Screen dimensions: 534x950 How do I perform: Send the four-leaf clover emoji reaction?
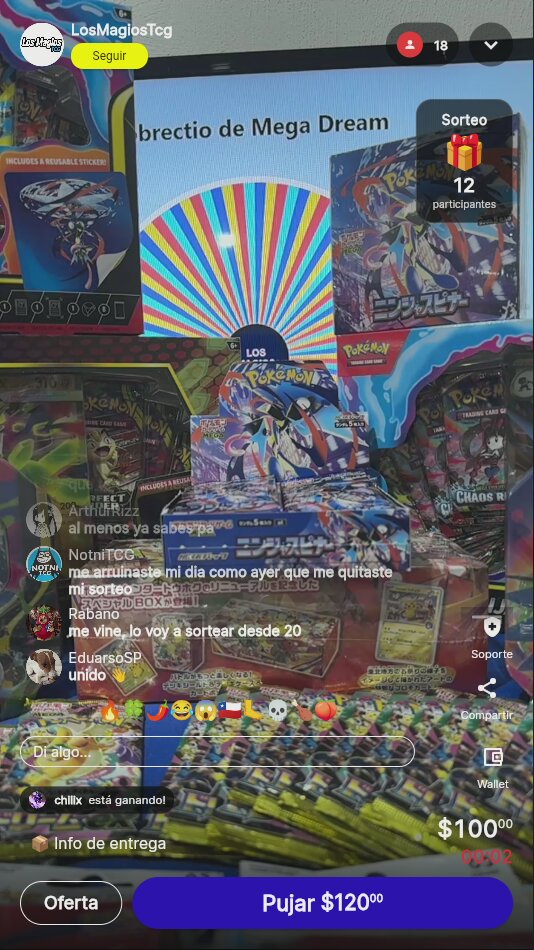[133, 709]
